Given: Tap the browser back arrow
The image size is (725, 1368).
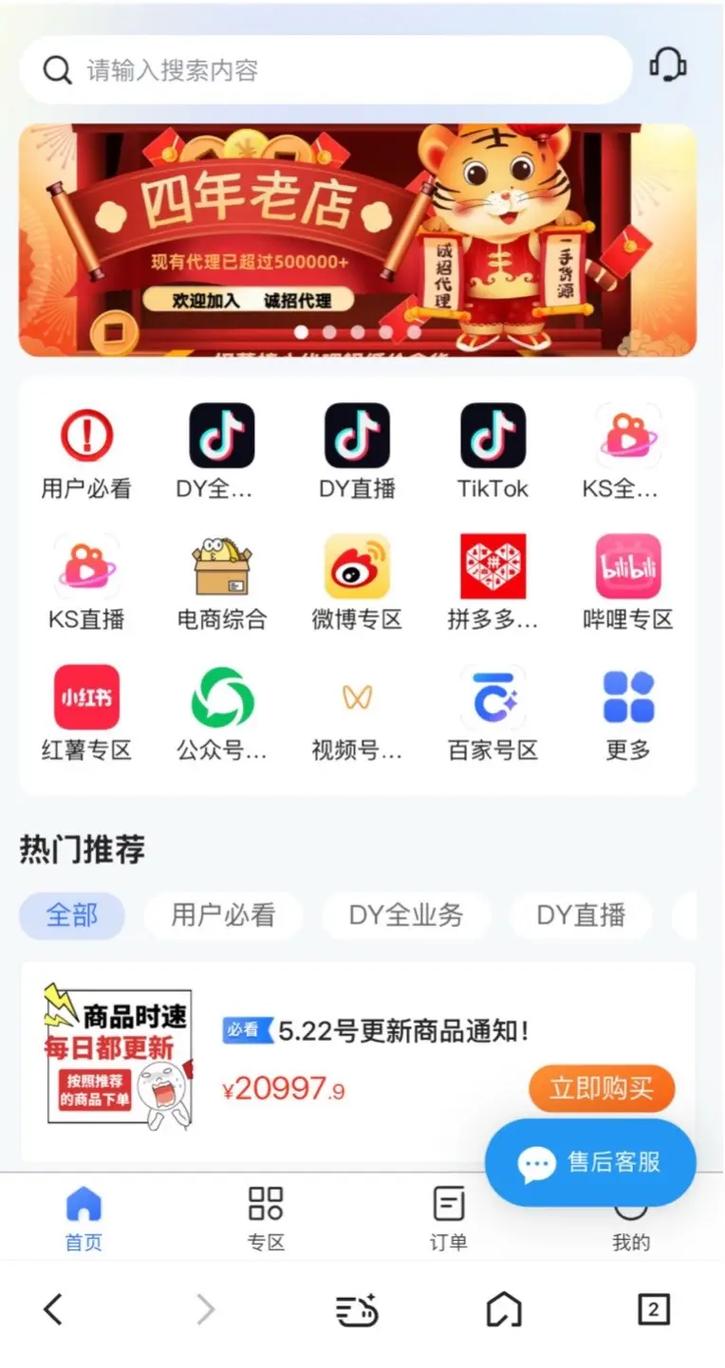Looking at the screenshot, I should (51, 1308).
